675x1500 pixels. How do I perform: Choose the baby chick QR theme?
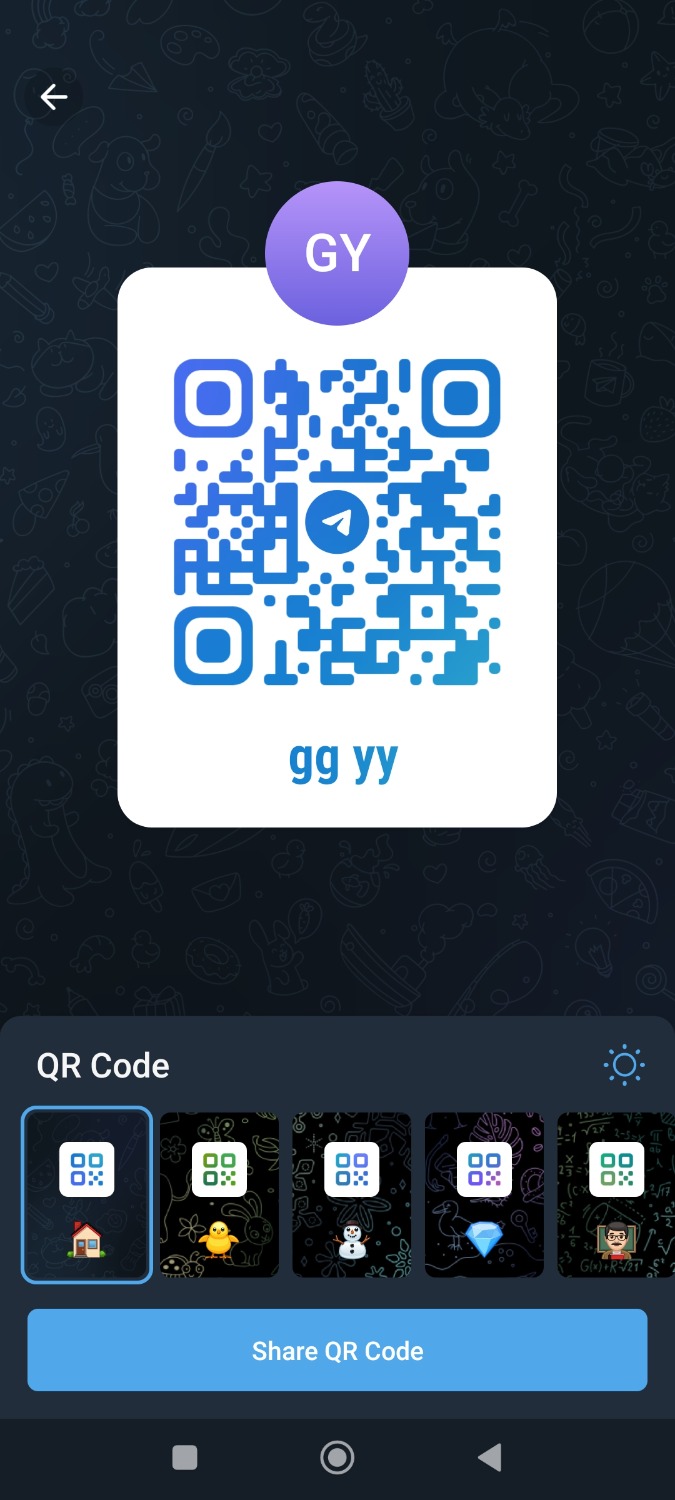219,1194
